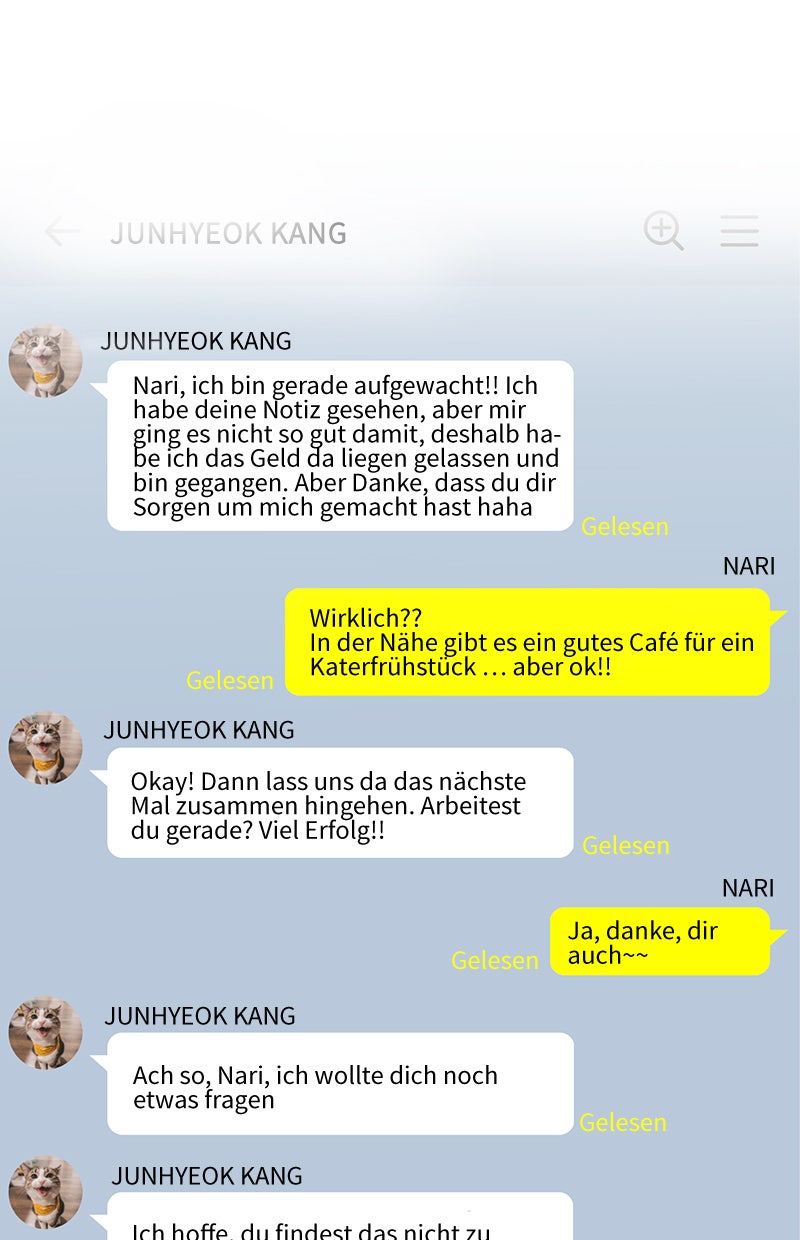The width and height of the screenshot is (800, 1240).
Task: Tap the back arrow in the header
Action: coord(62,231)
